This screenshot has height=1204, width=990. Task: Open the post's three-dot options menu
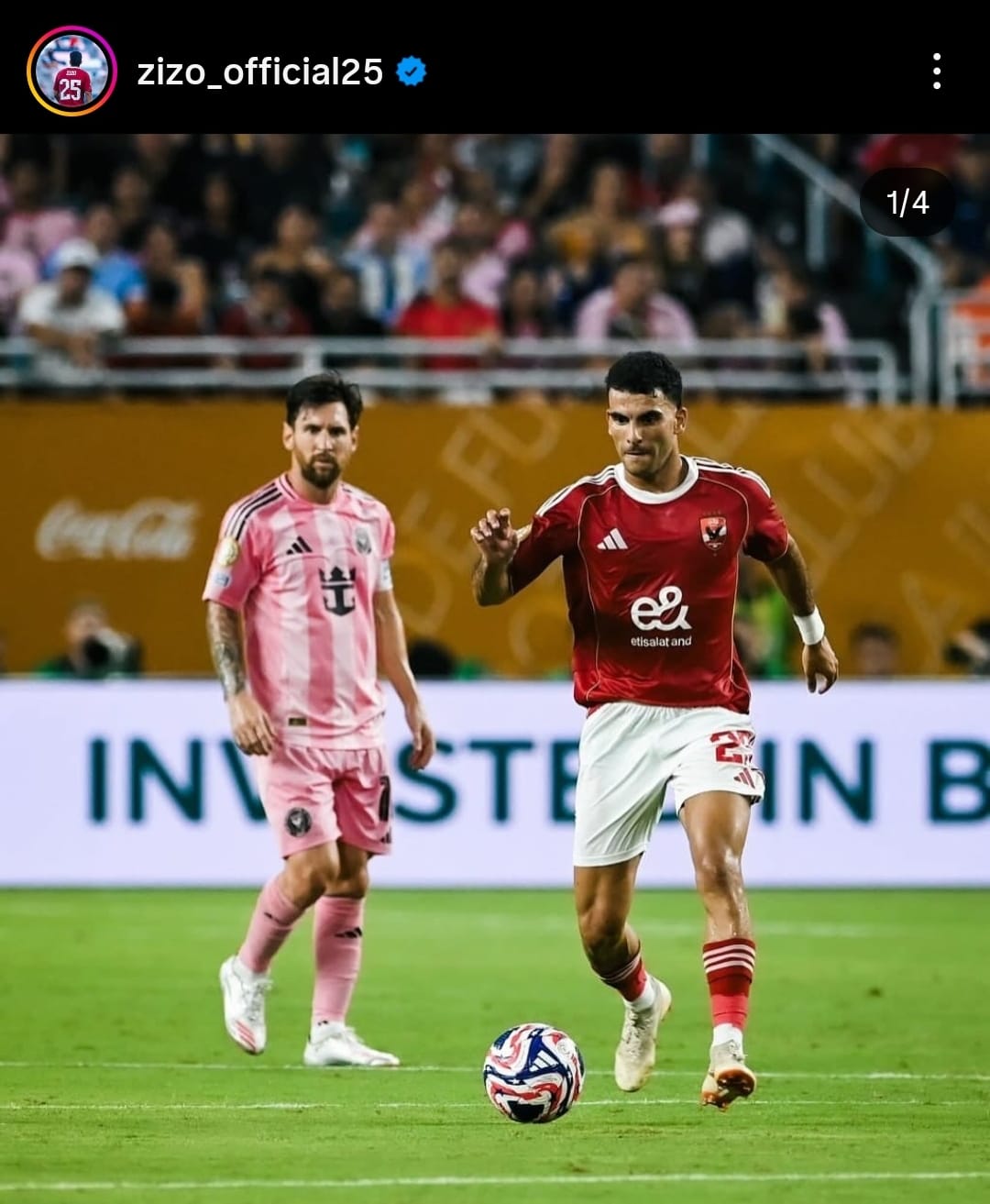click(x=936, y=72)
